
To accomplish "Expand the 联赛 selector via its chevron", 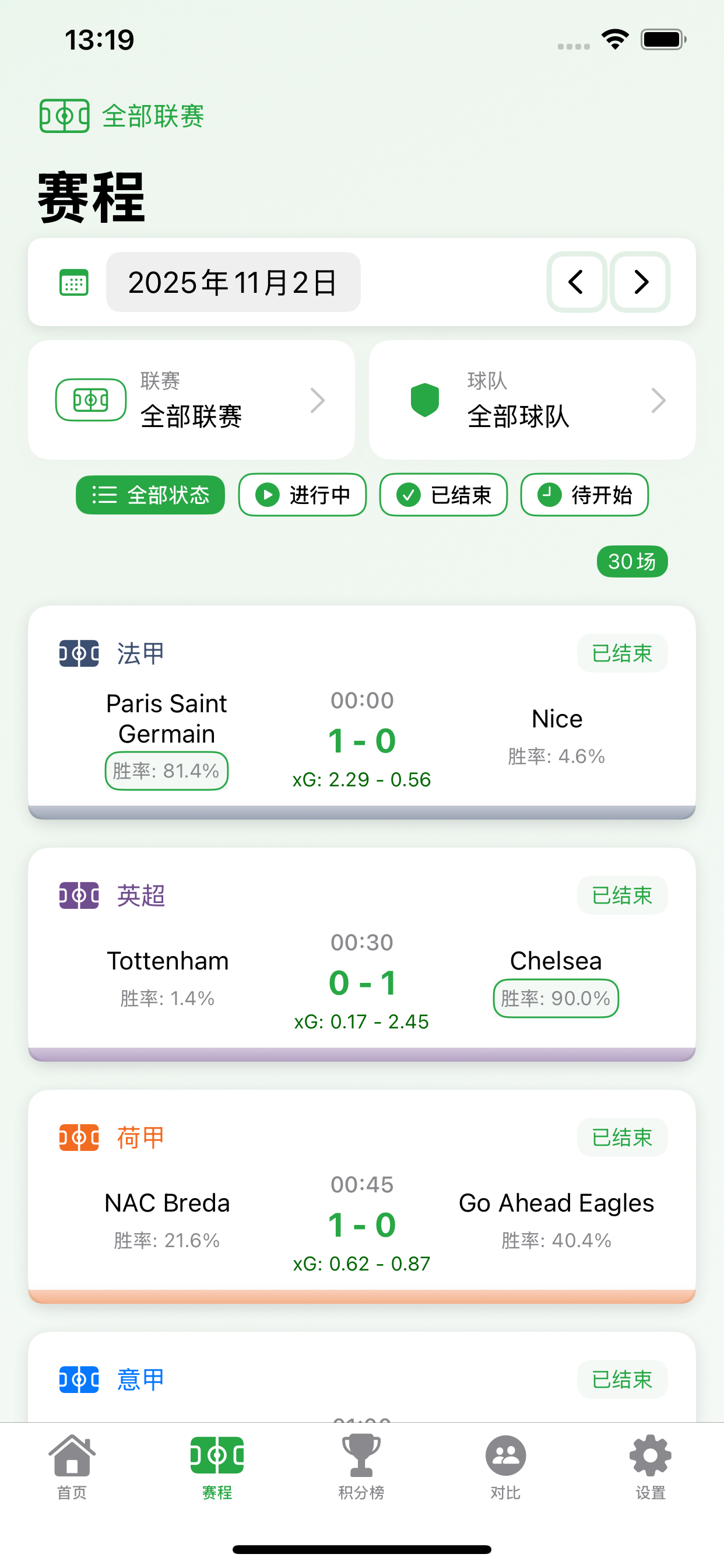I will (x=319, y=400).
